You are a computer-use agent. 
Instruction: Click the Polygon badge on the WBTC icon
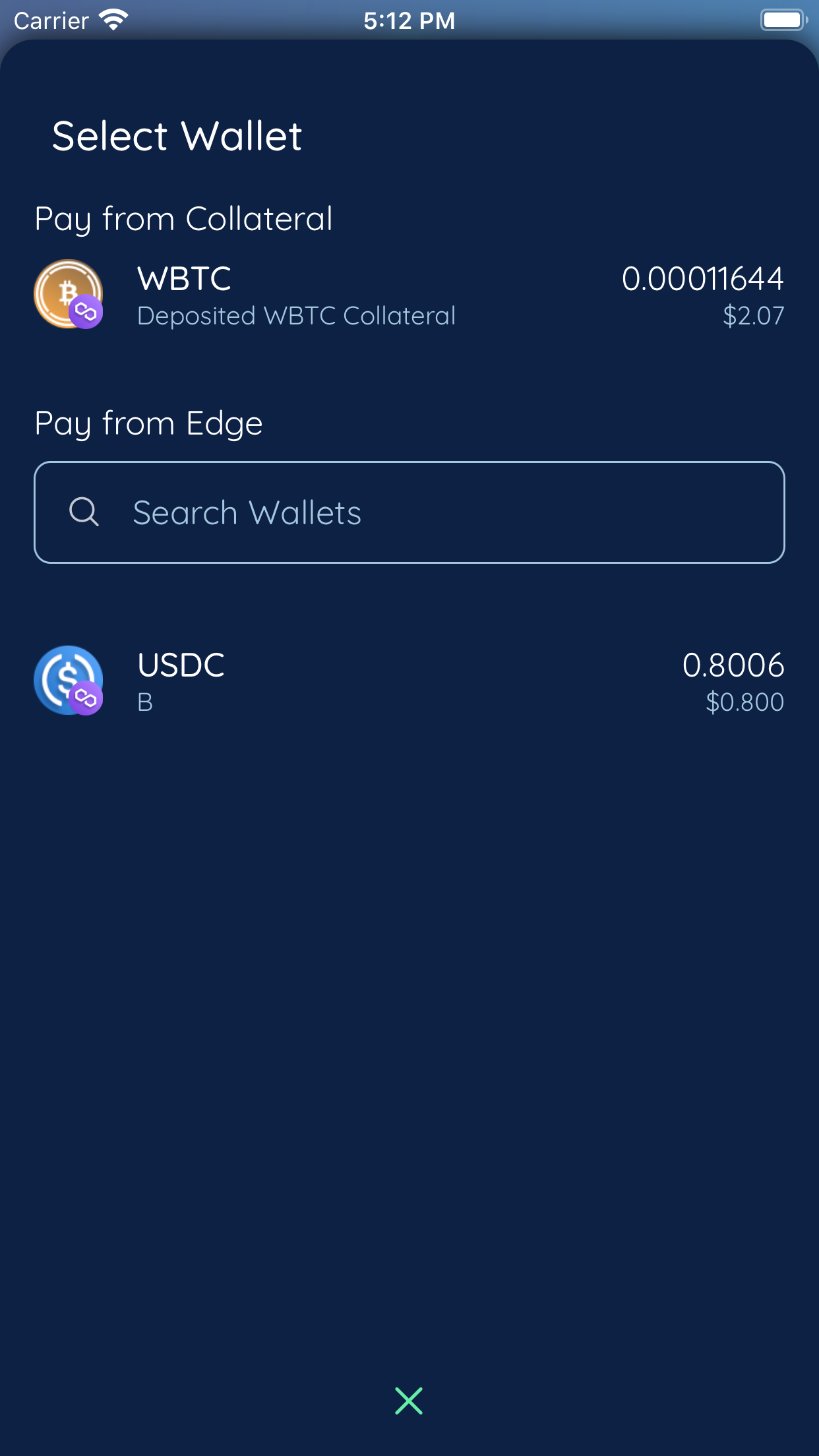86,310
